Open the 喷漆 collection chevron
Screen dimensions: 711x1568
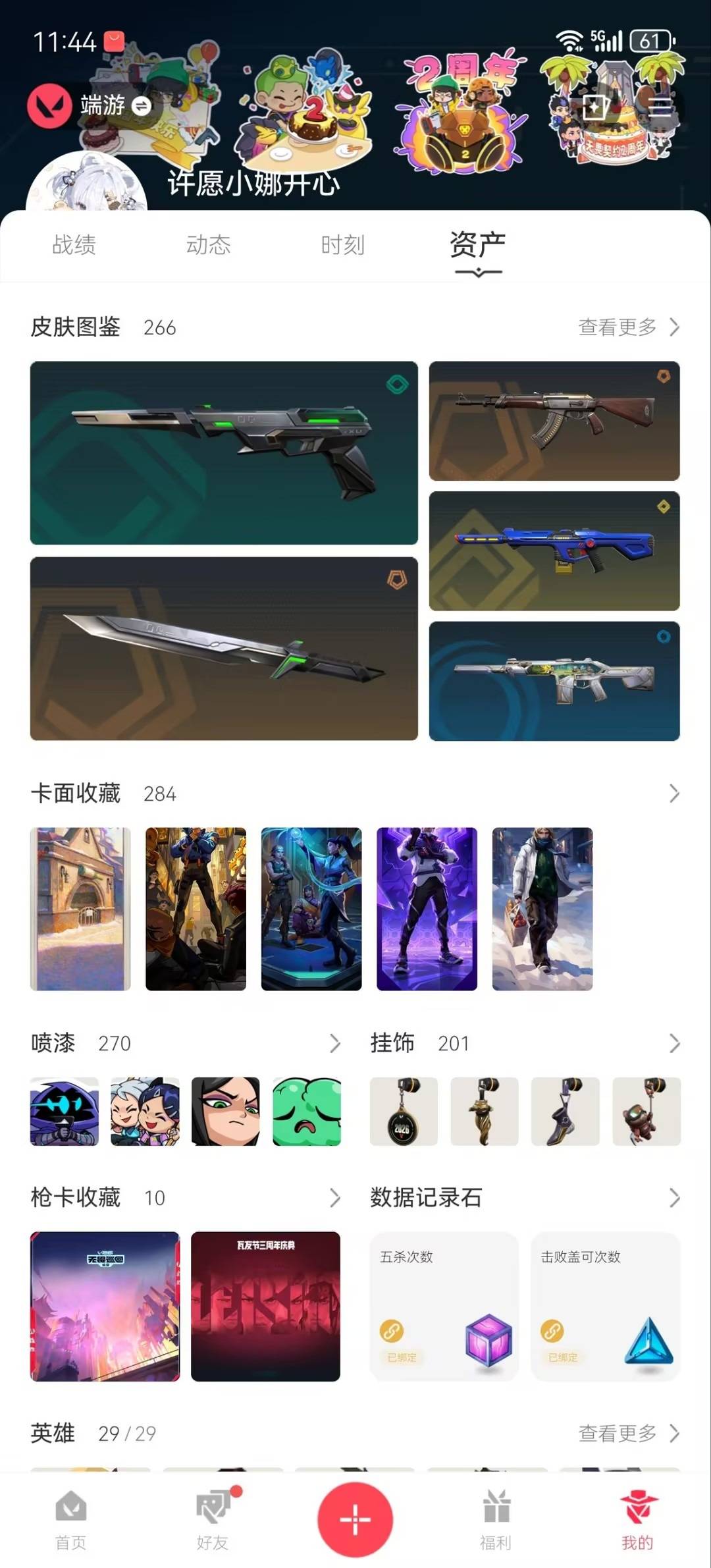pyautogui.click(x=334, y=1043)
